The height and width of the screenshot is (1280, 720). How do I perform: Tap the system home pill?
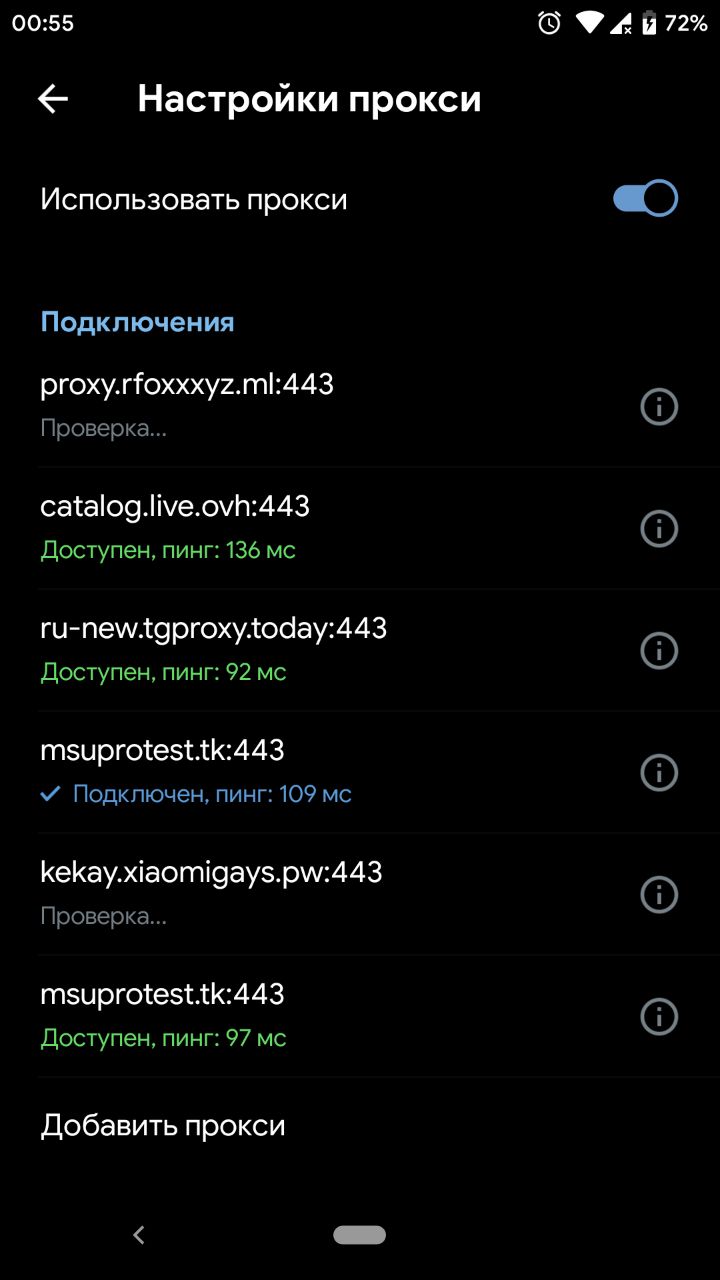pos(360,1235)
